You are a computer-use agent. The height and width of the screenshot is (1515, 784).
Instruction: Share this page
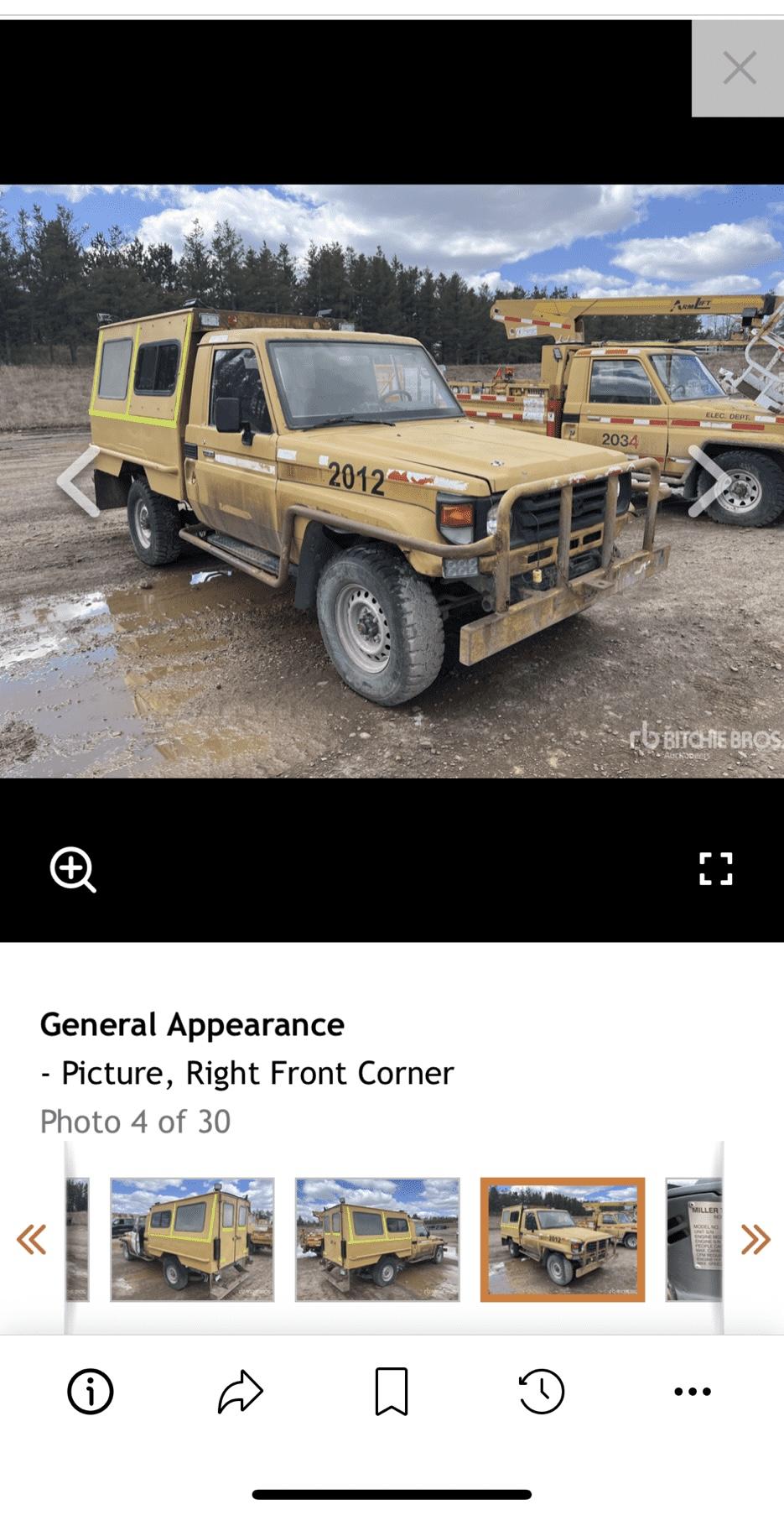pyautogui.click(x=241, y=1392)
